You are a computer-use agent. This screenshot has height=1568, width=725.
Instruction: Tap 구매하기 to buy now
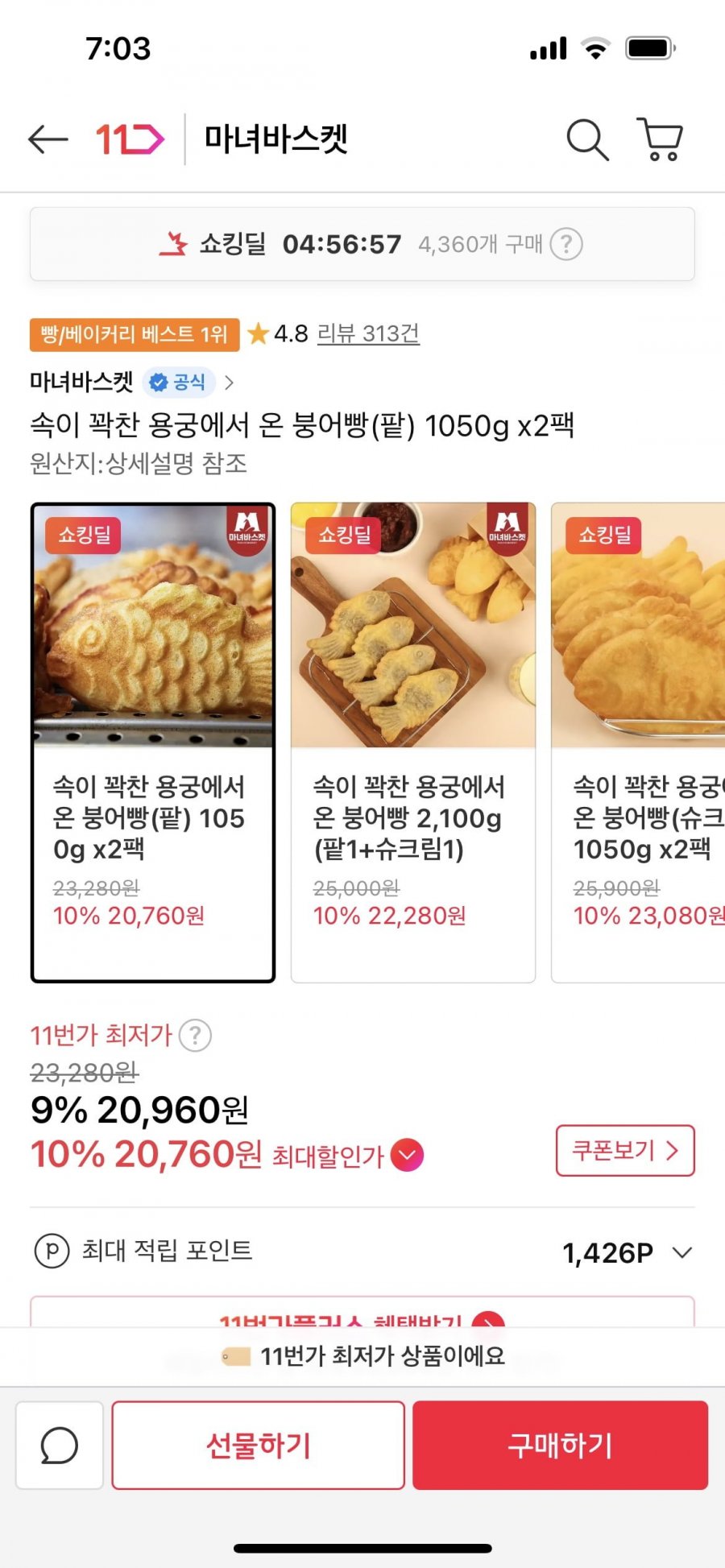pyautogui.click(x=560, y=1446)
